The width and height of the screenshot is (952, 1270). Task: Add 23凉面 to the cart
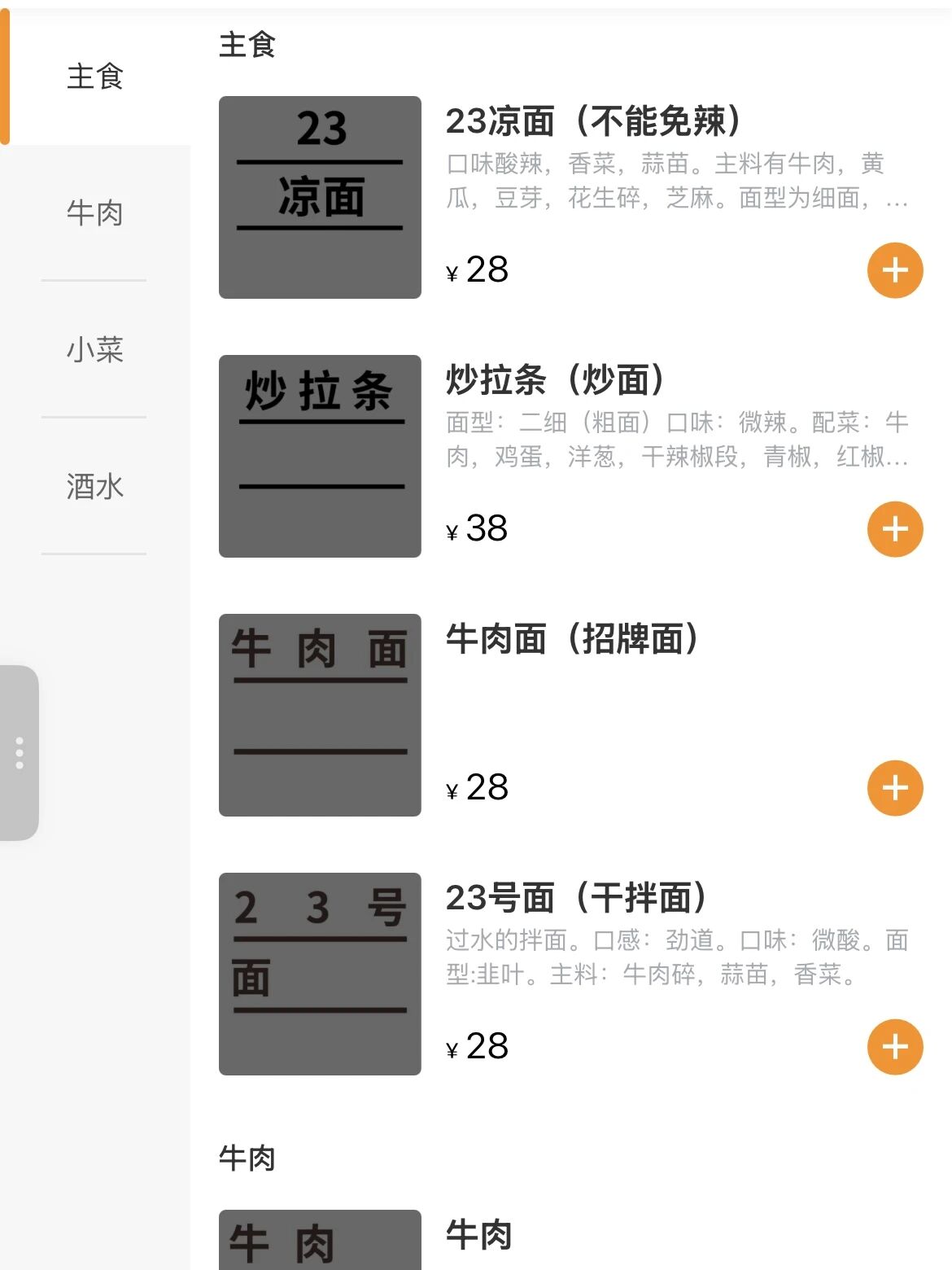coord(895,270)
